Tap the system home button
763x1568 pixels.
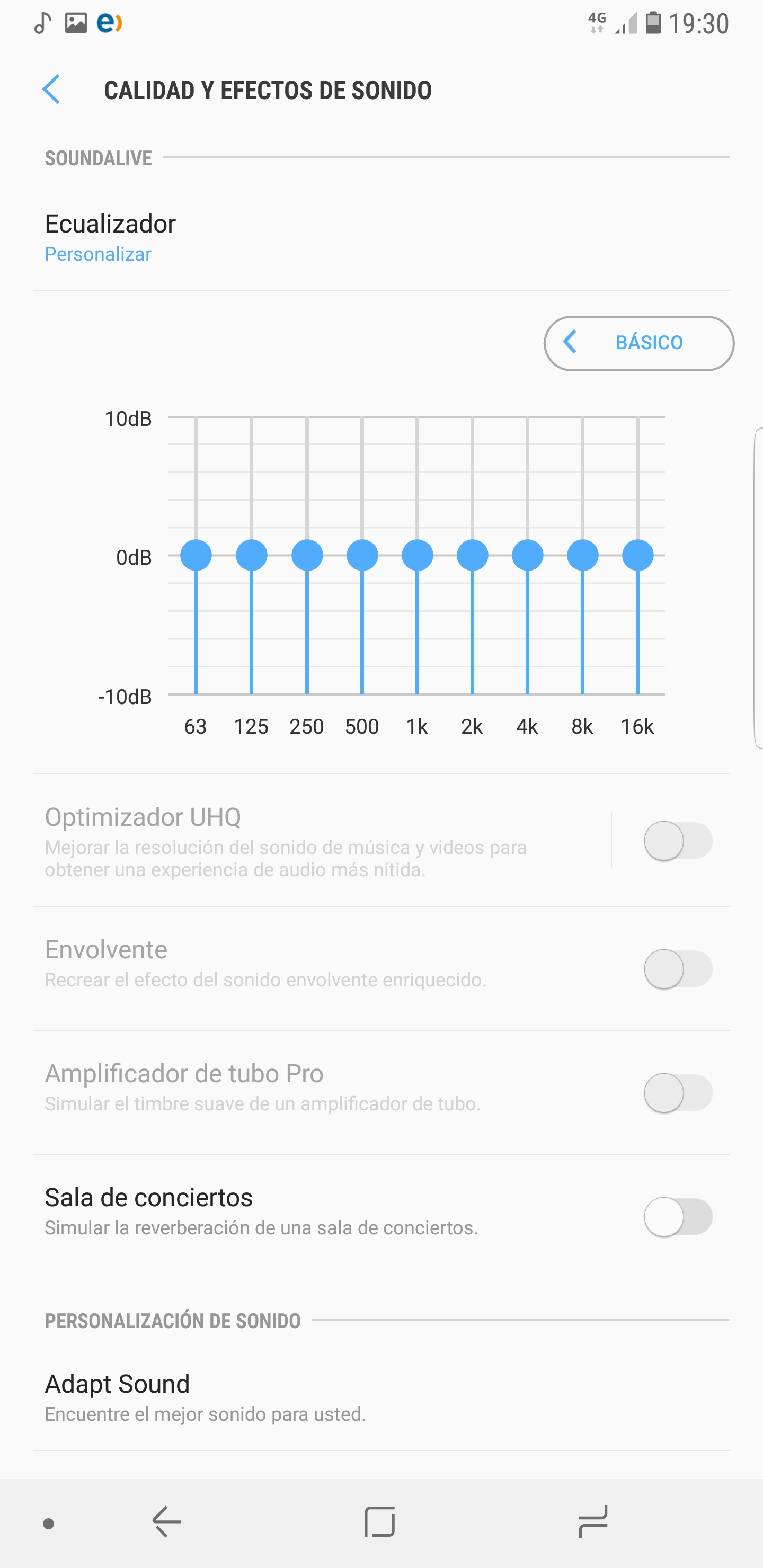[x=379, y=1522]
